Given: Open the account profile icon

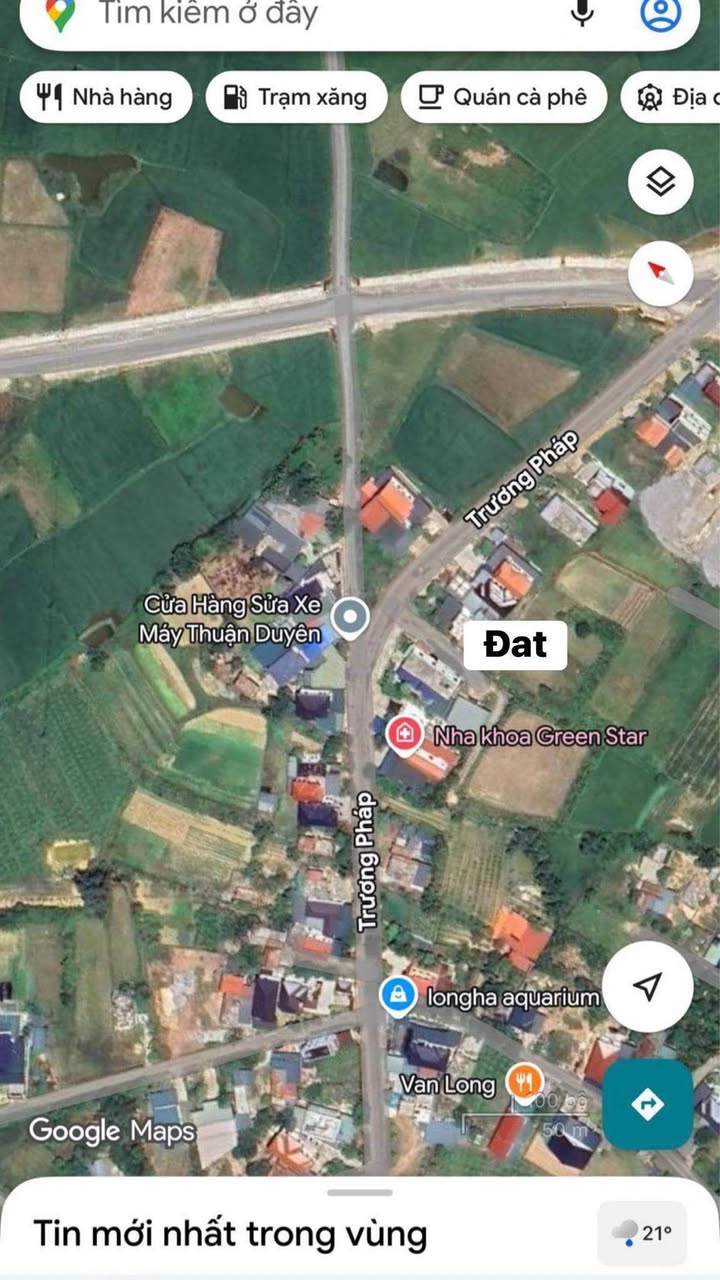Looking at the screenshot, I should click(660, 13).
